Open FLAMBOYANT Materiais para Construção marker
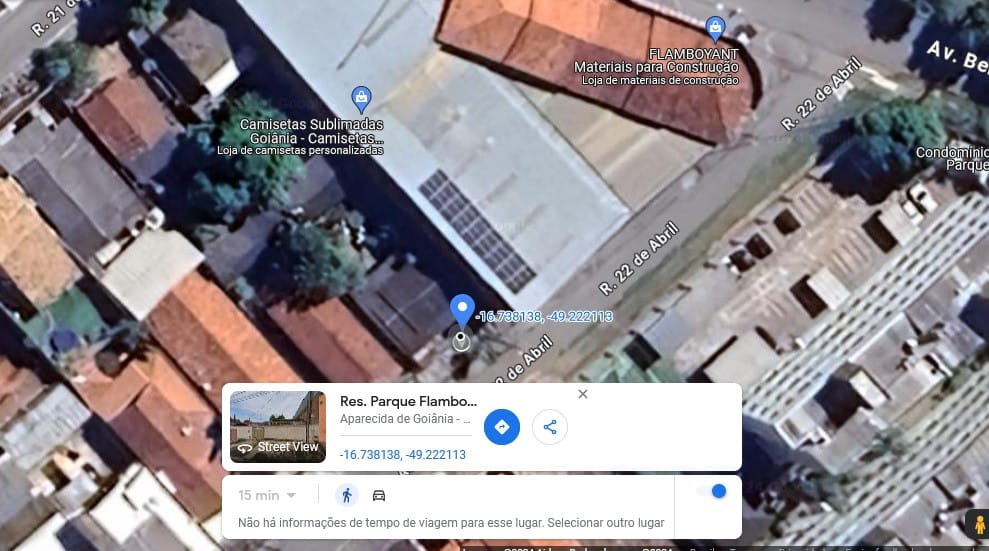The image size is (989, 551). (714, 28)
